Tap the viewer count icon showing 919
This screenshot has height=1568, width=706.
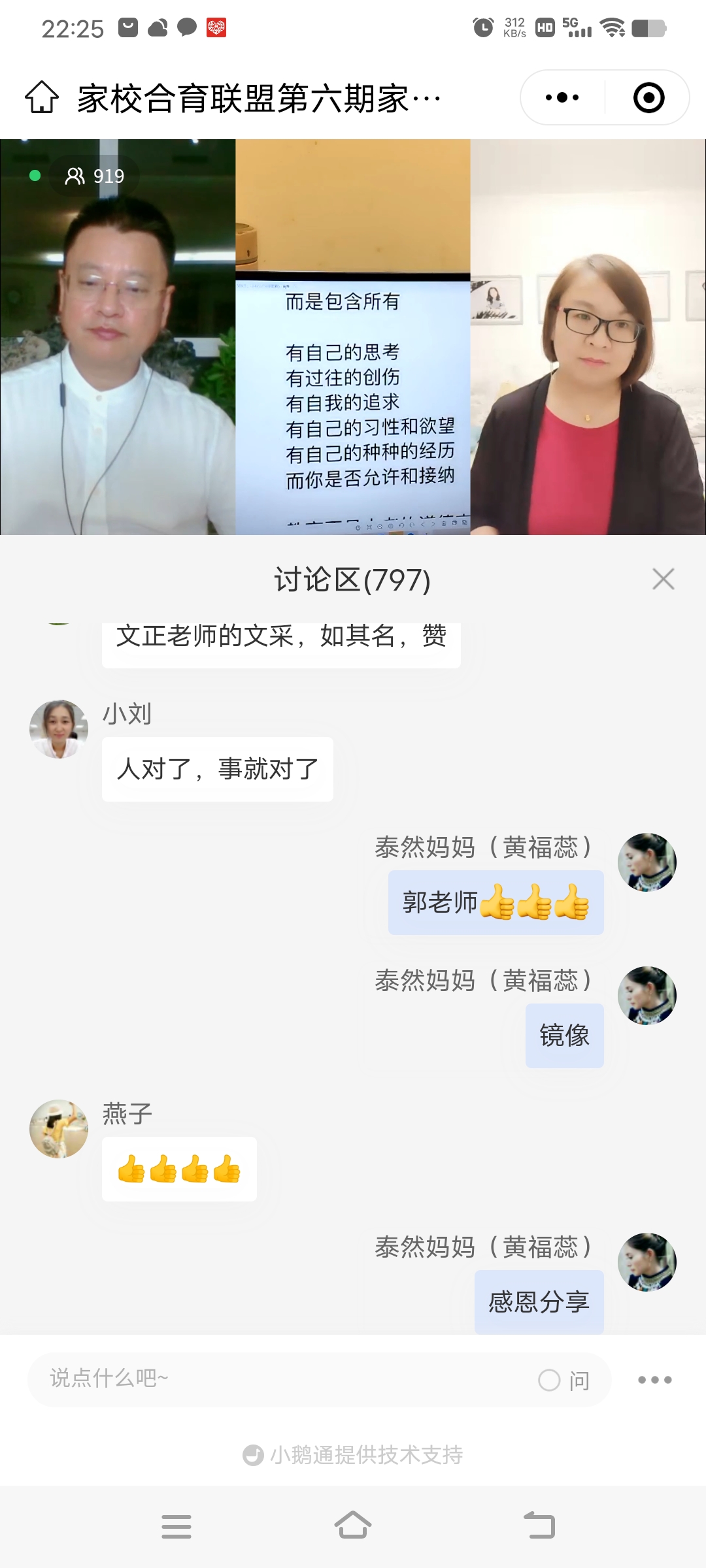[x=76, y=176]
